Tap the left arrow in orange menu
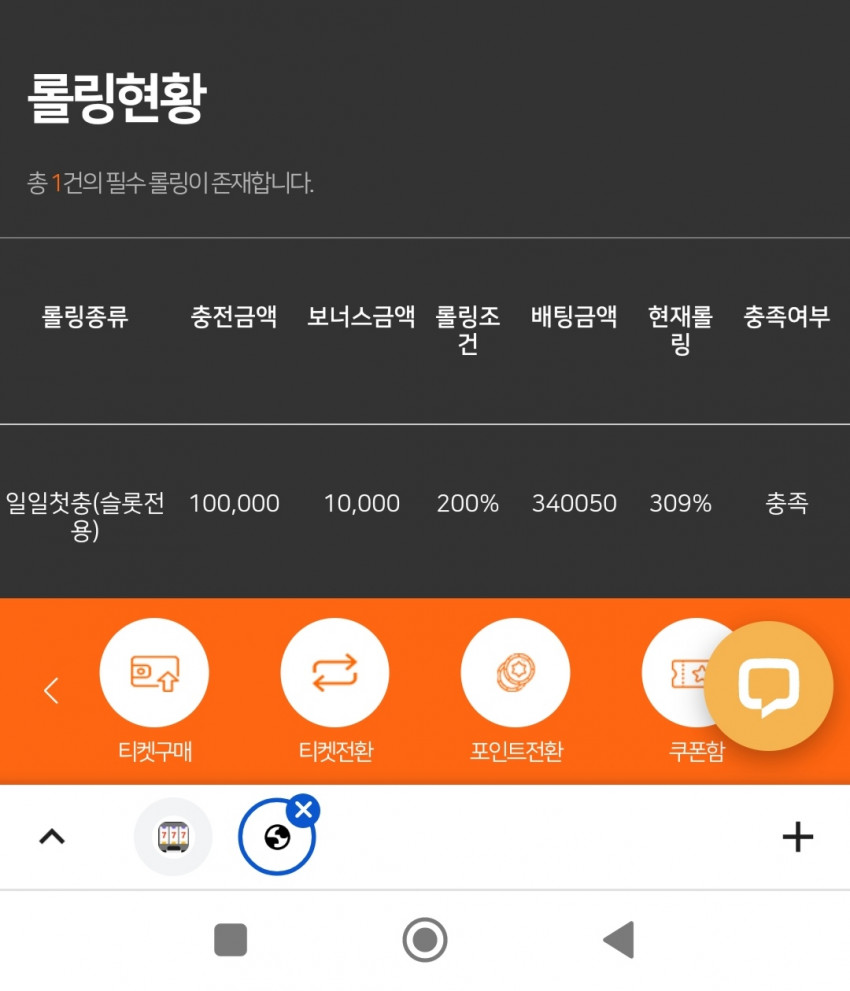The image size is (850, 991). 52,690
